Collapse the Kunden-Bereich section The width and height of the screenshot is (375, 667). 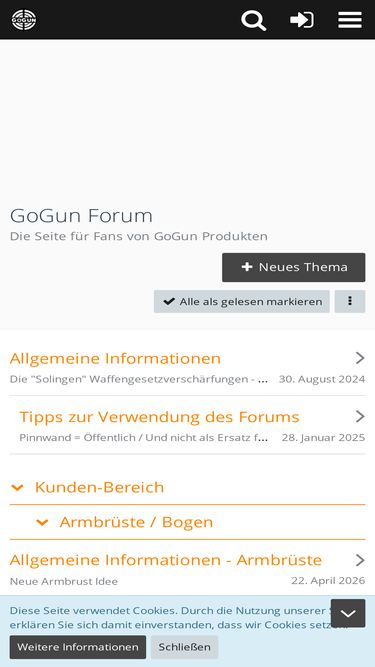17,487
